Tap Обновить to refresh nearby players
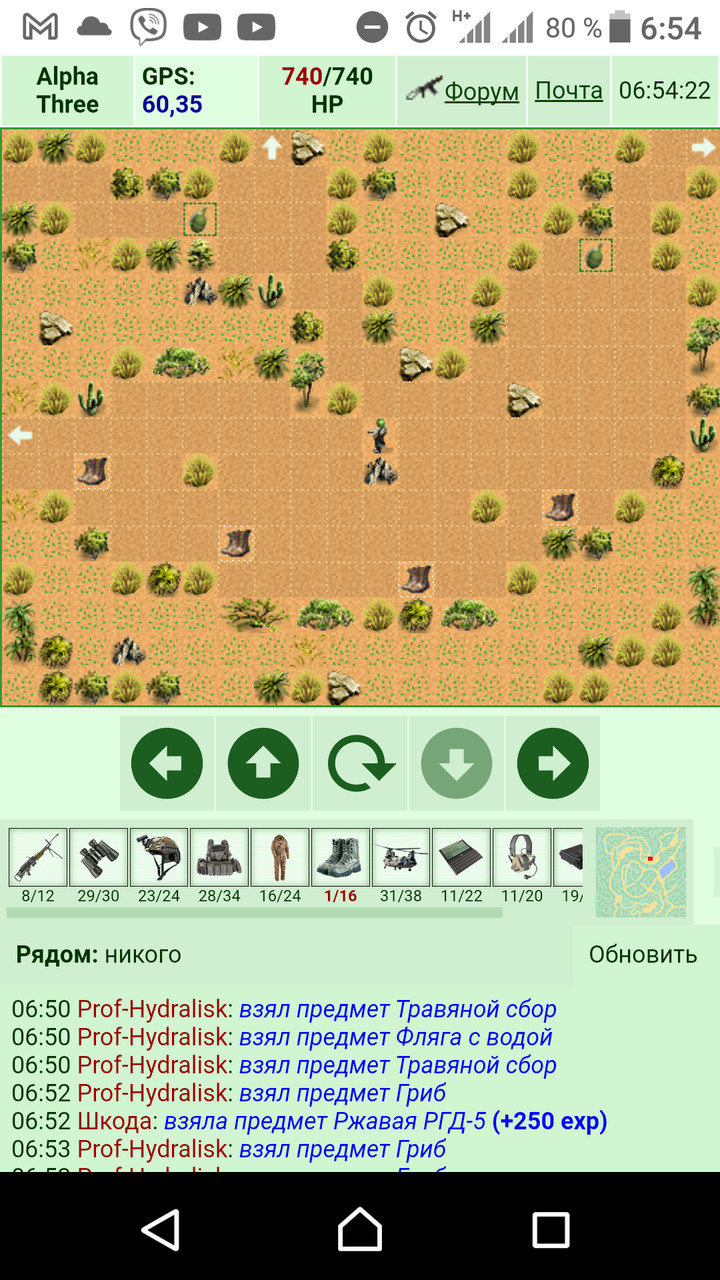Image resolution: width=720 pixels, height=1280 pixels. (643, 954)
